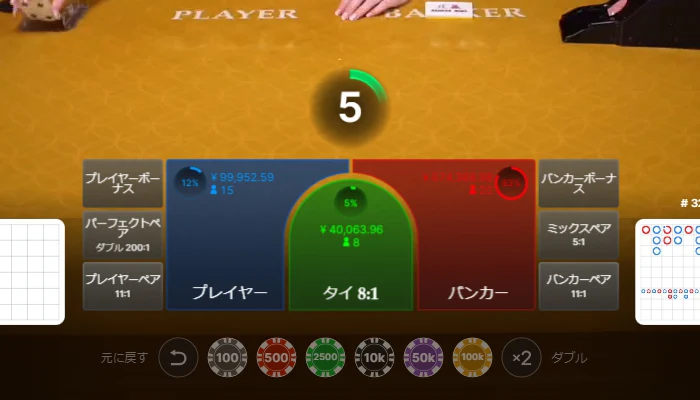Select the 10k chip
The height and width of the screenshot is (400, 700).
pyautogui.click(x=375, y=357)
